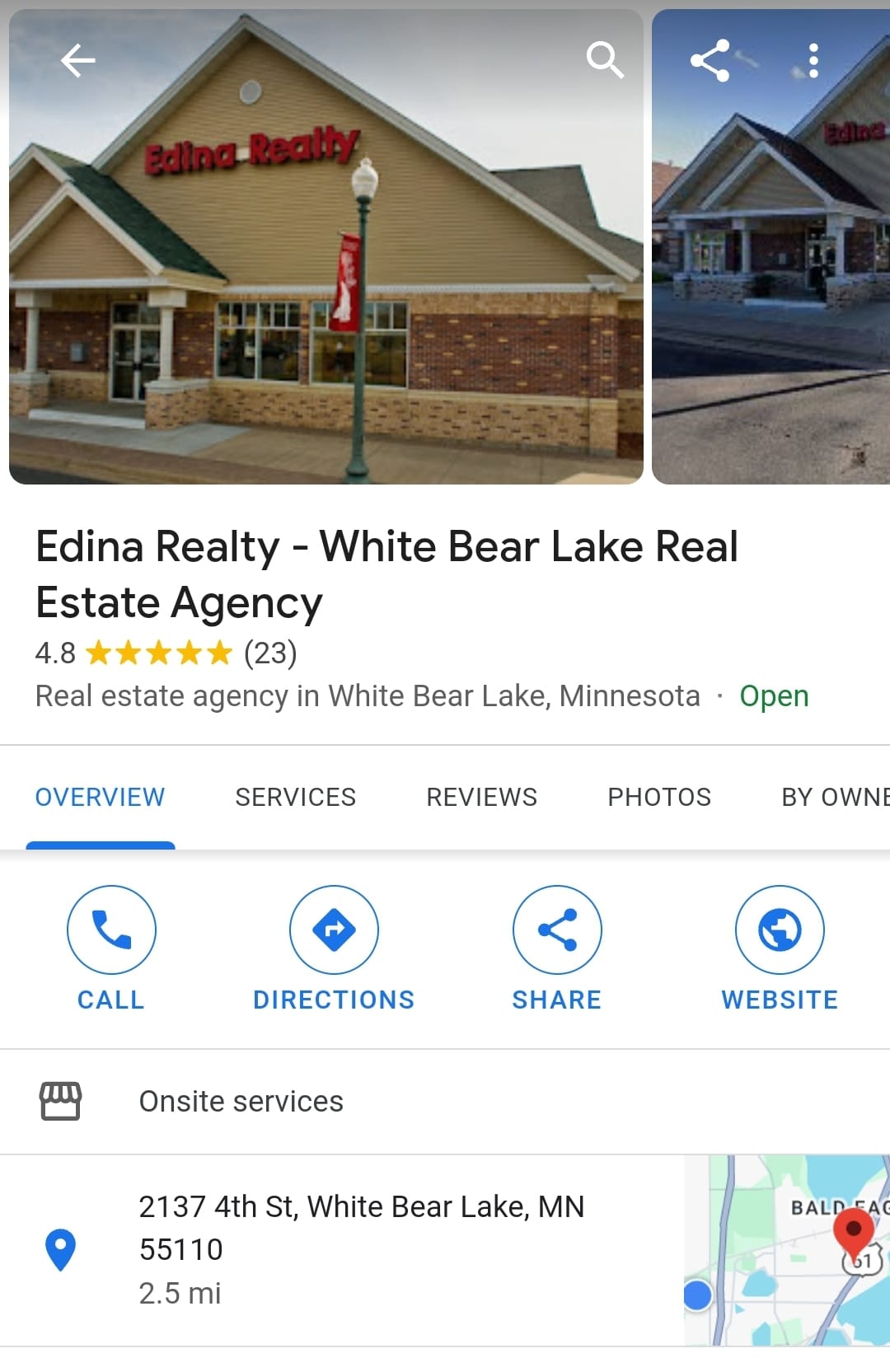This screenshot has height=1372, width=890.
Task: Tap the share icon in top bar
Action: pos(710,60)
